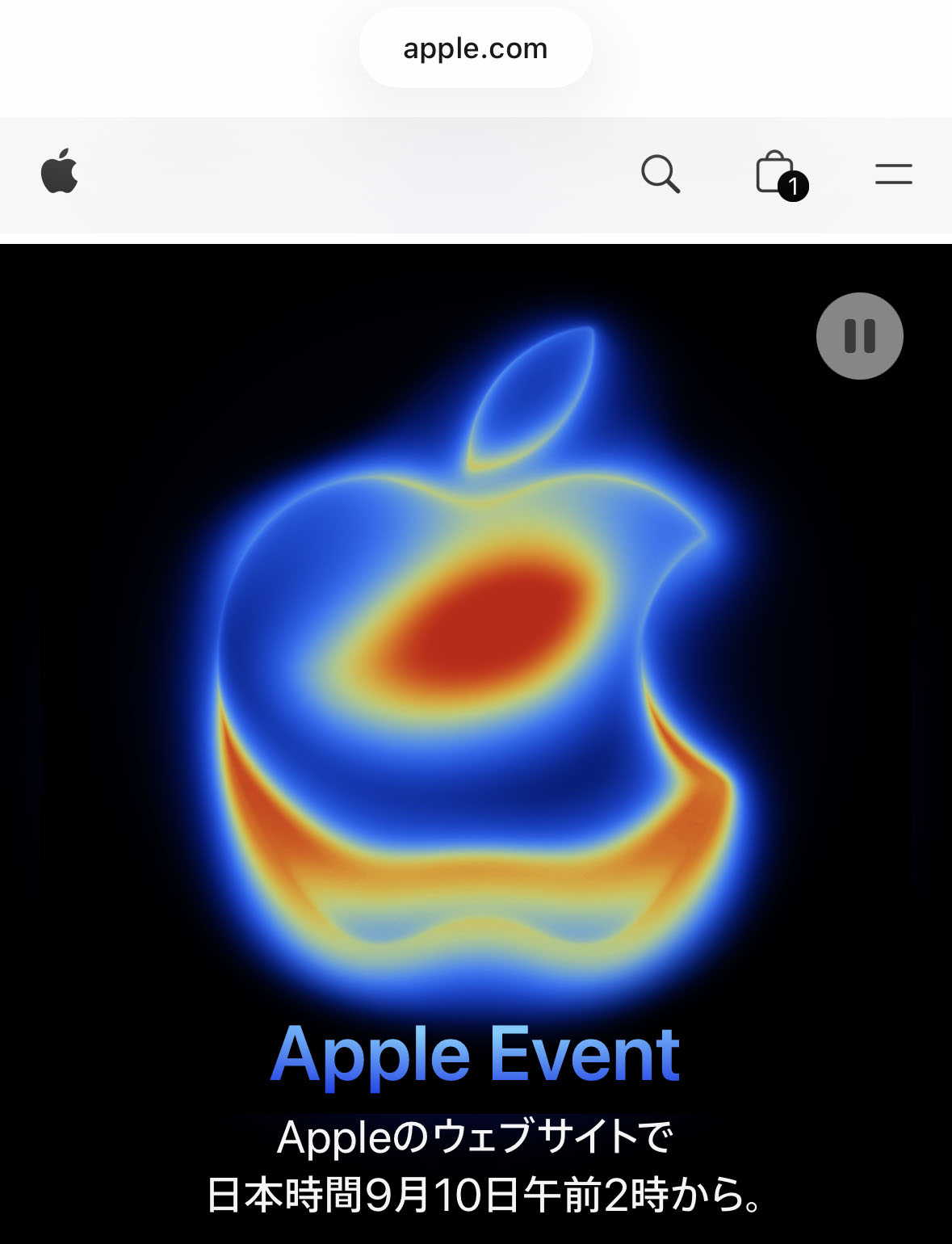The height and width of the screenshot is (1244, 952).
Task: Open the site search
Action: (x=661, y=174)
